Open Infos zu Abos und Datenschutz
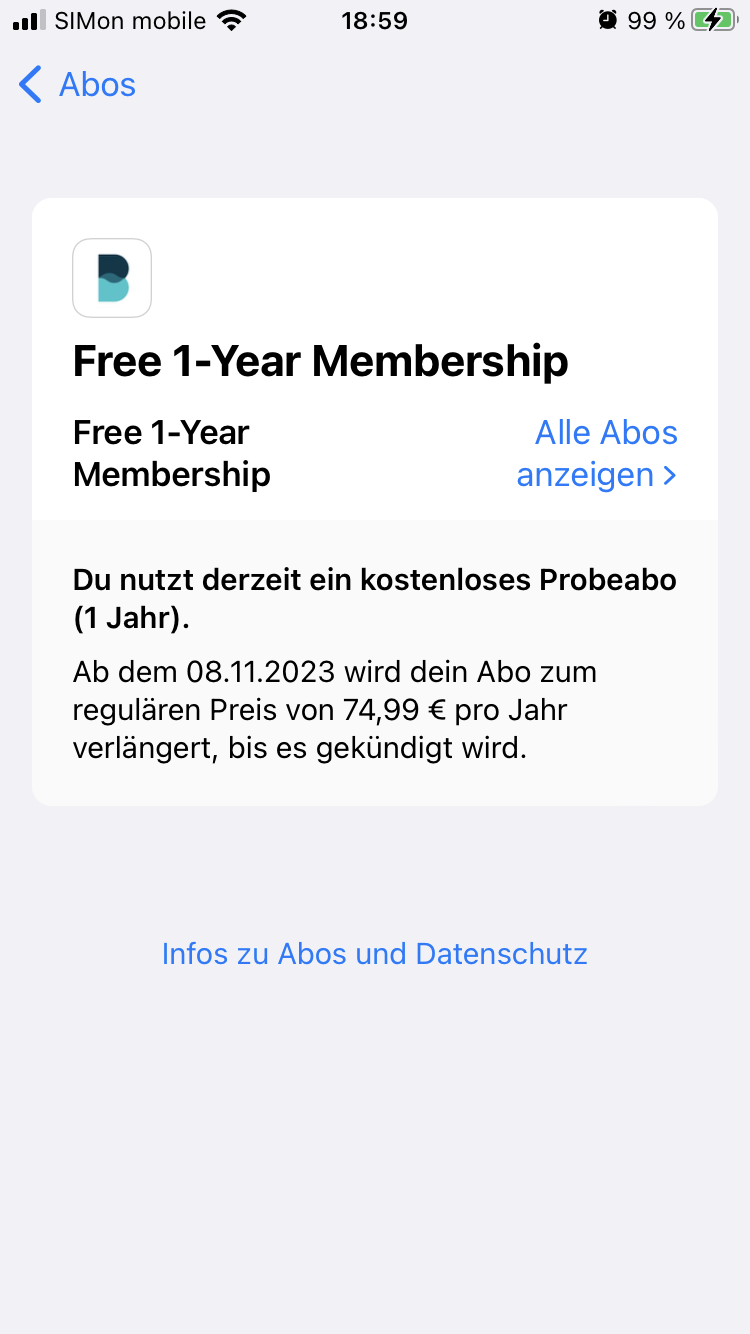 click(x=375, y=953)
